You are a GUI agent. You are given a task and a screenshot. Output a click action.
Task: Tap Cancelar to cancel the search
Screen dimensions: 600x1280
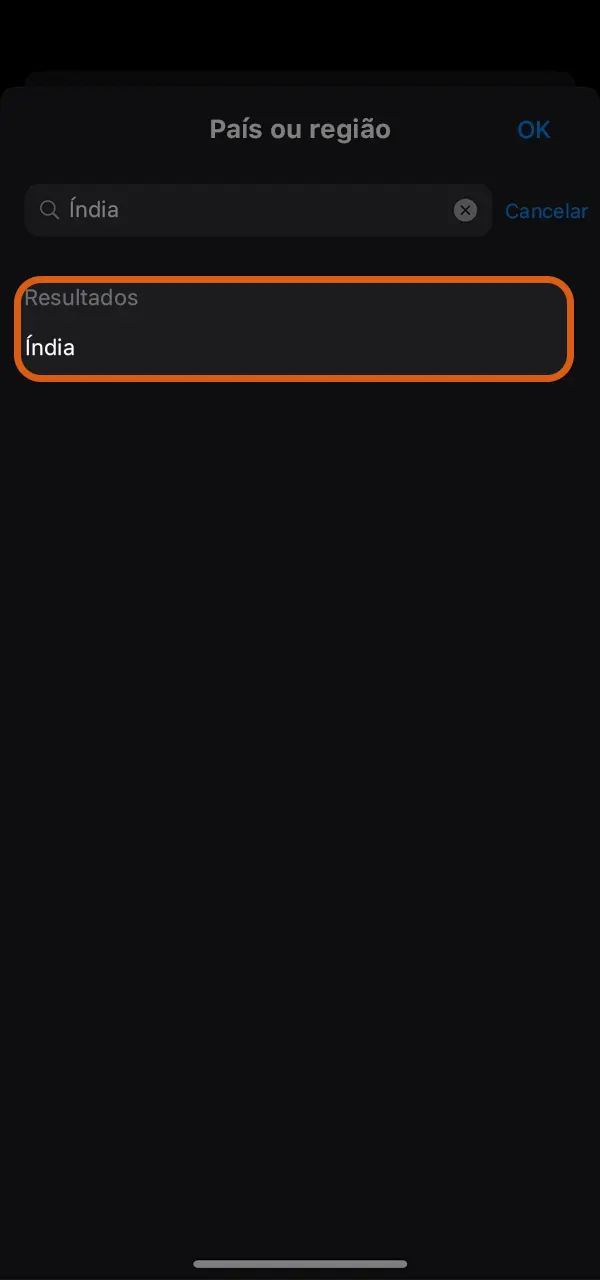546,211
